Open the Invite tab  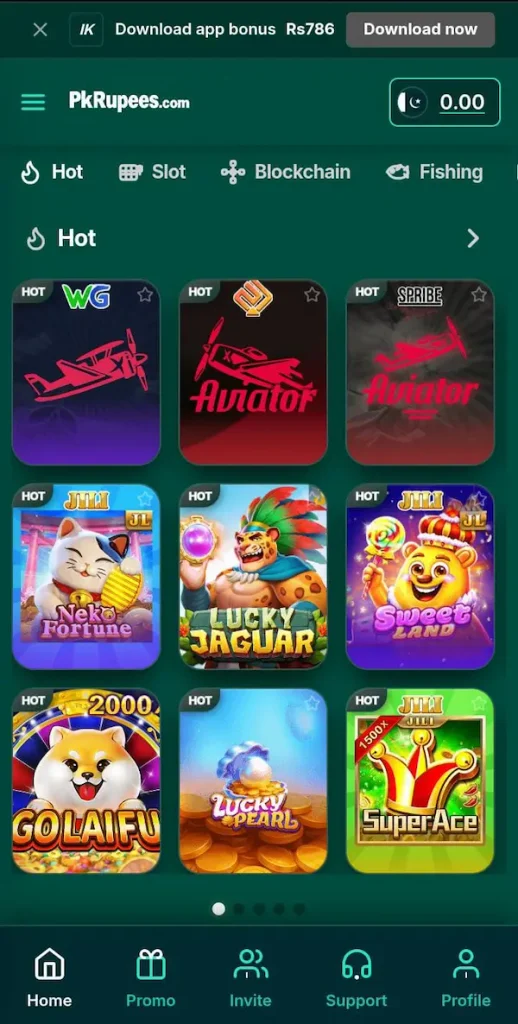[x=250, y=978]
